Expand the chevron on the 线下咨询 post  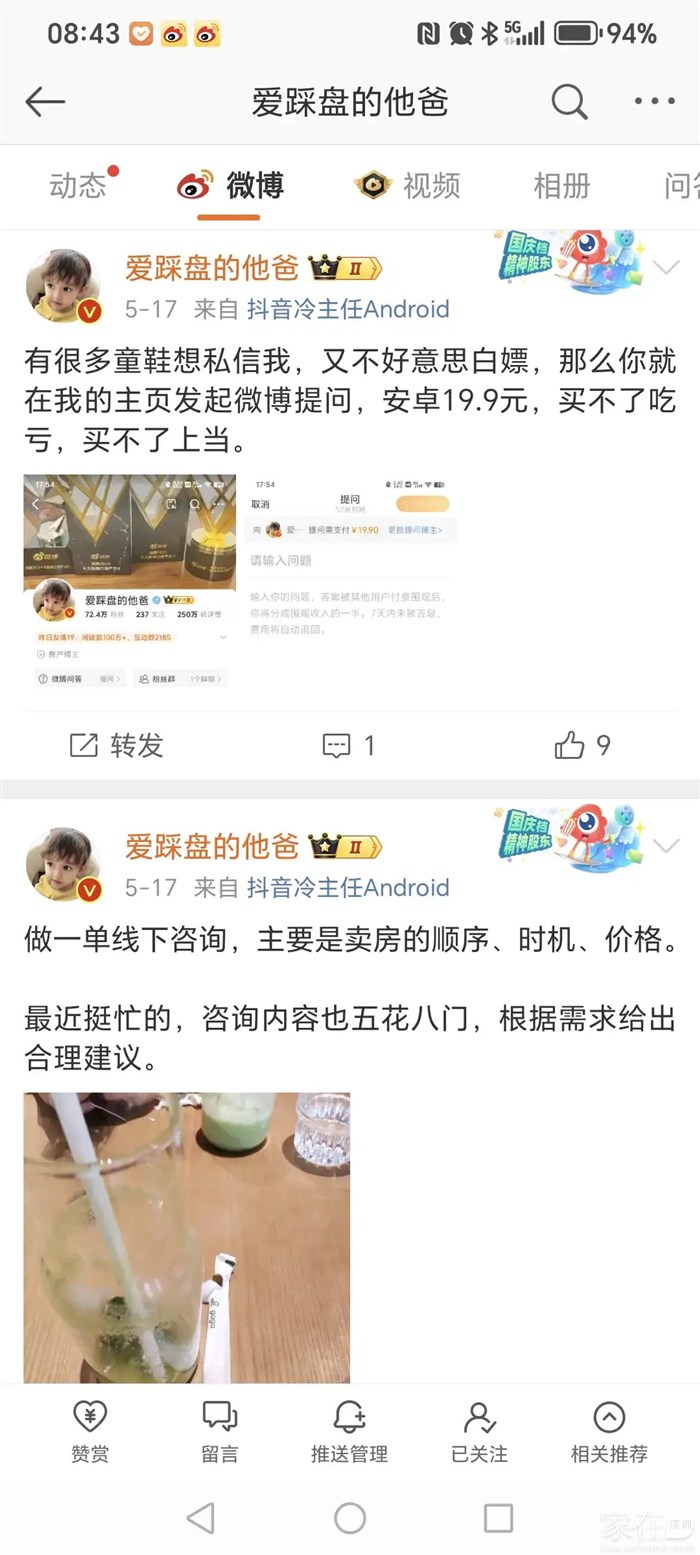click(666, 846)
